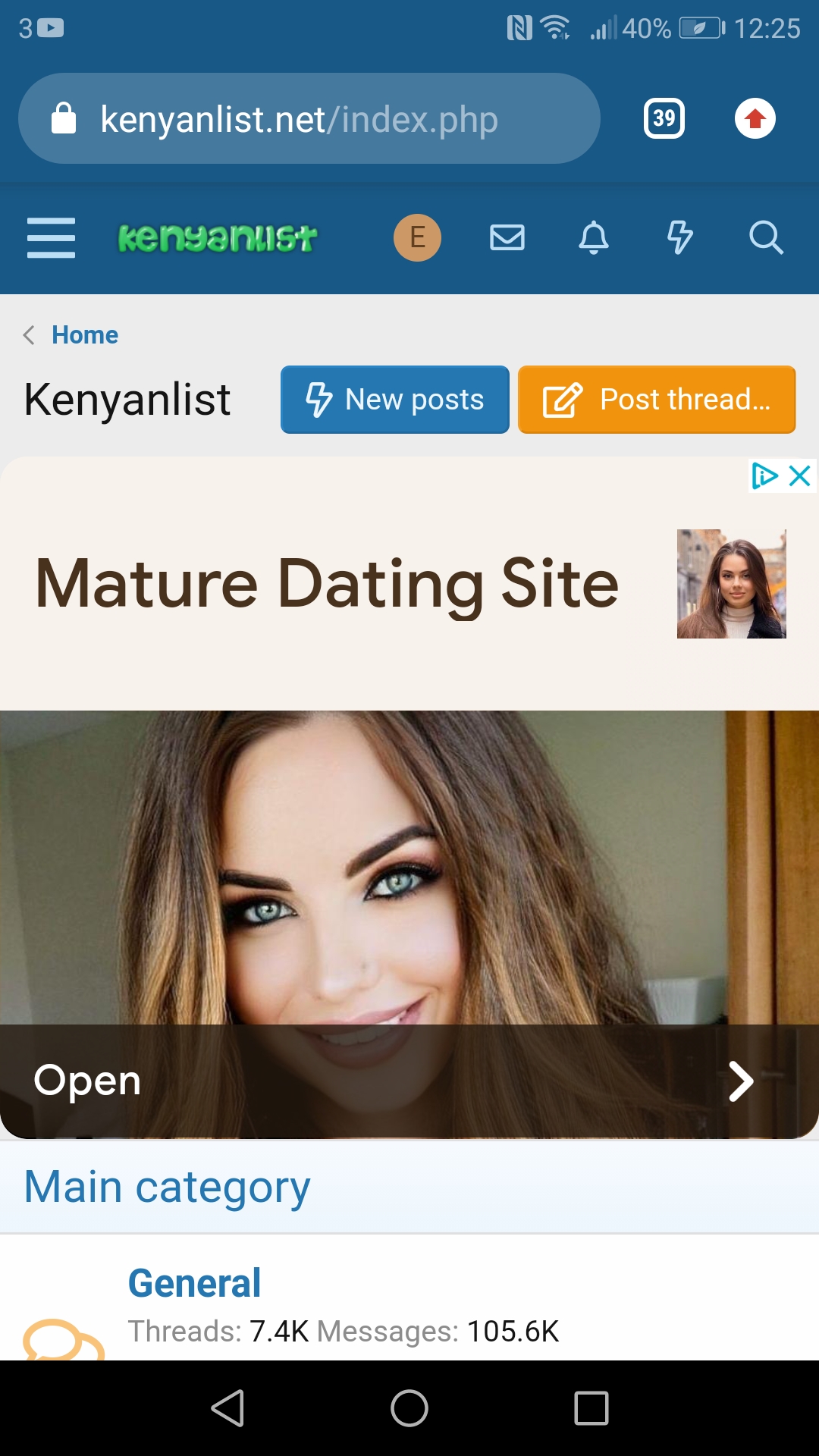Show recent apps
This screenshot has width=819, height=1456.
click(591, 1408)
